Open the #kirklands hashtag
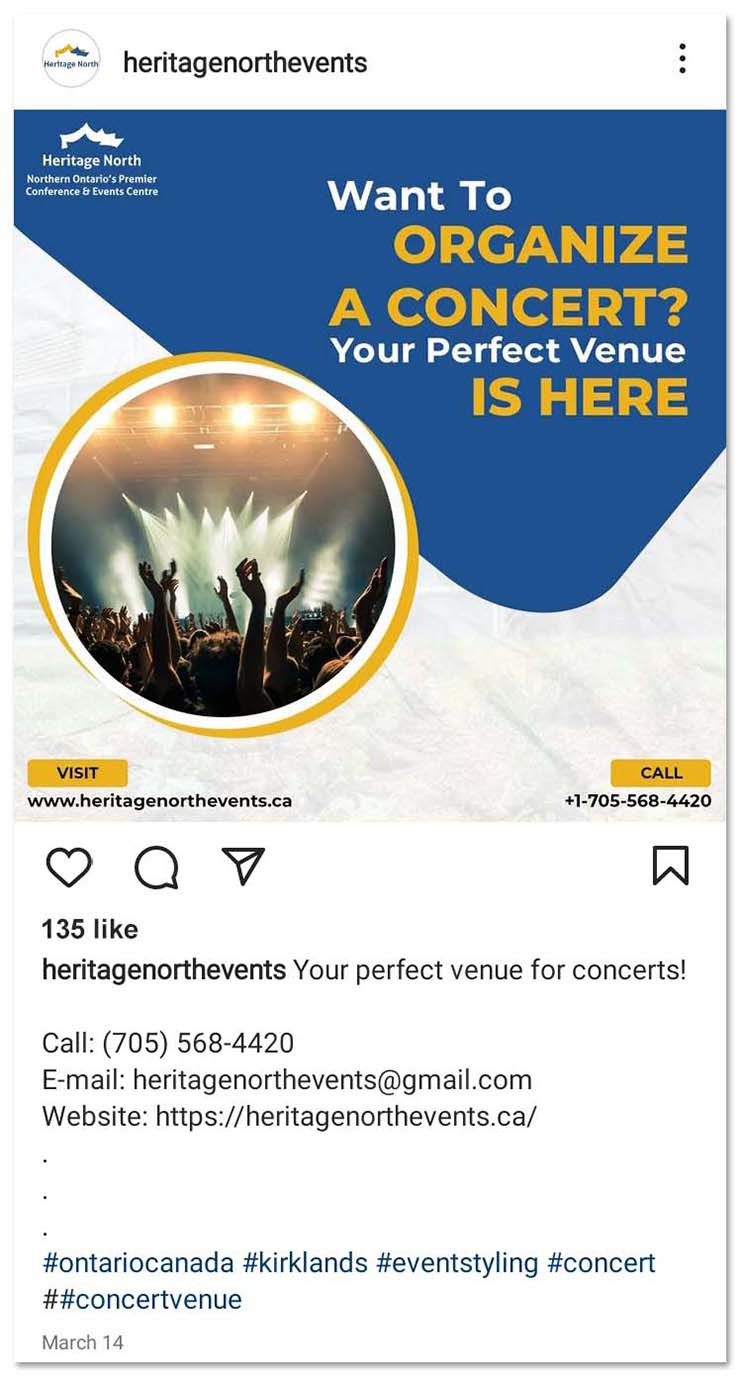This screenshot has height=1376, width=740. tap(305, 1262)
